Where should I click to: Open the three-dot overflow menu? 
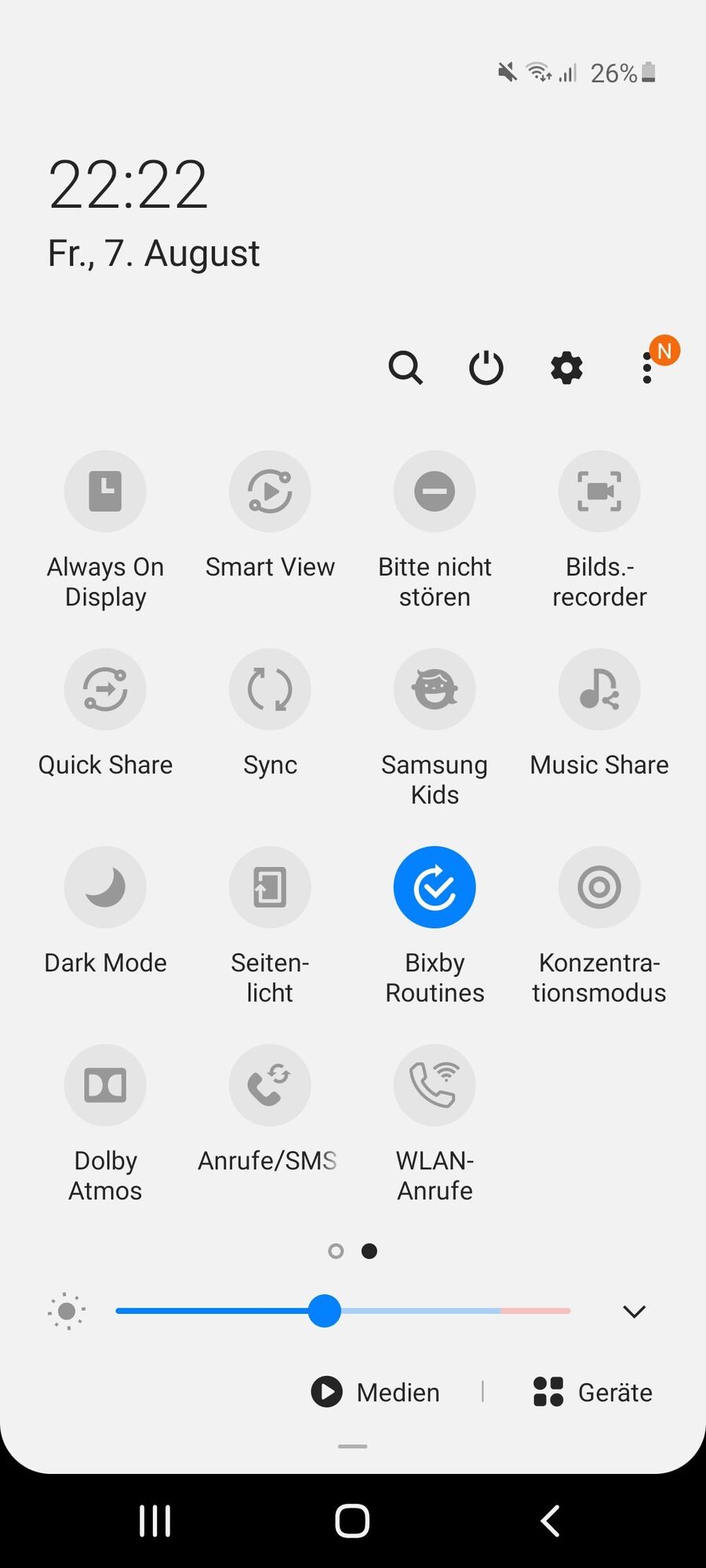pos(647,367)
